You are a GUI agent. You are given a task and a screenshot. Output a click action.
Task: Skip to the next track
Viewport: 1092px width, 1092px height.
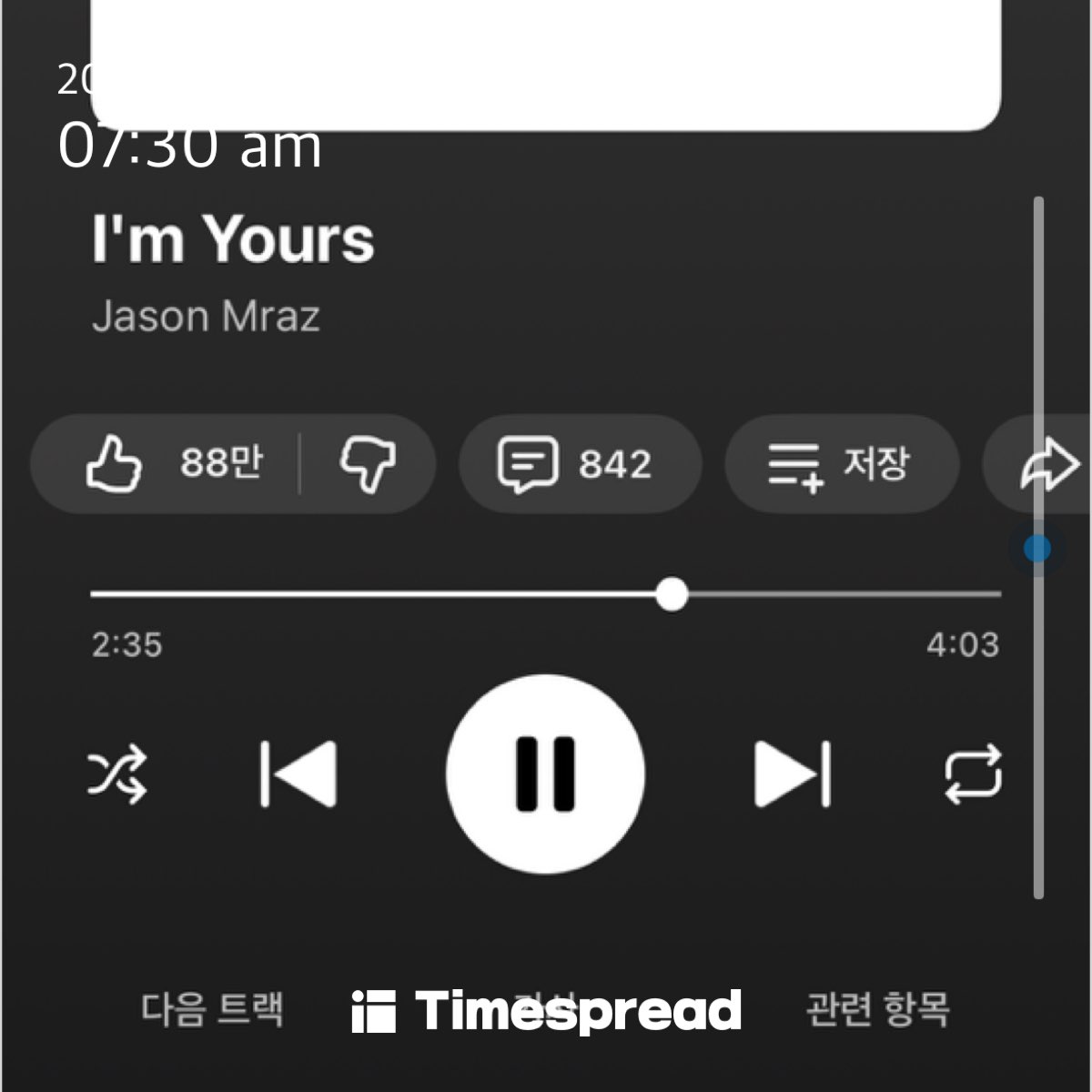tap(793, 774)
